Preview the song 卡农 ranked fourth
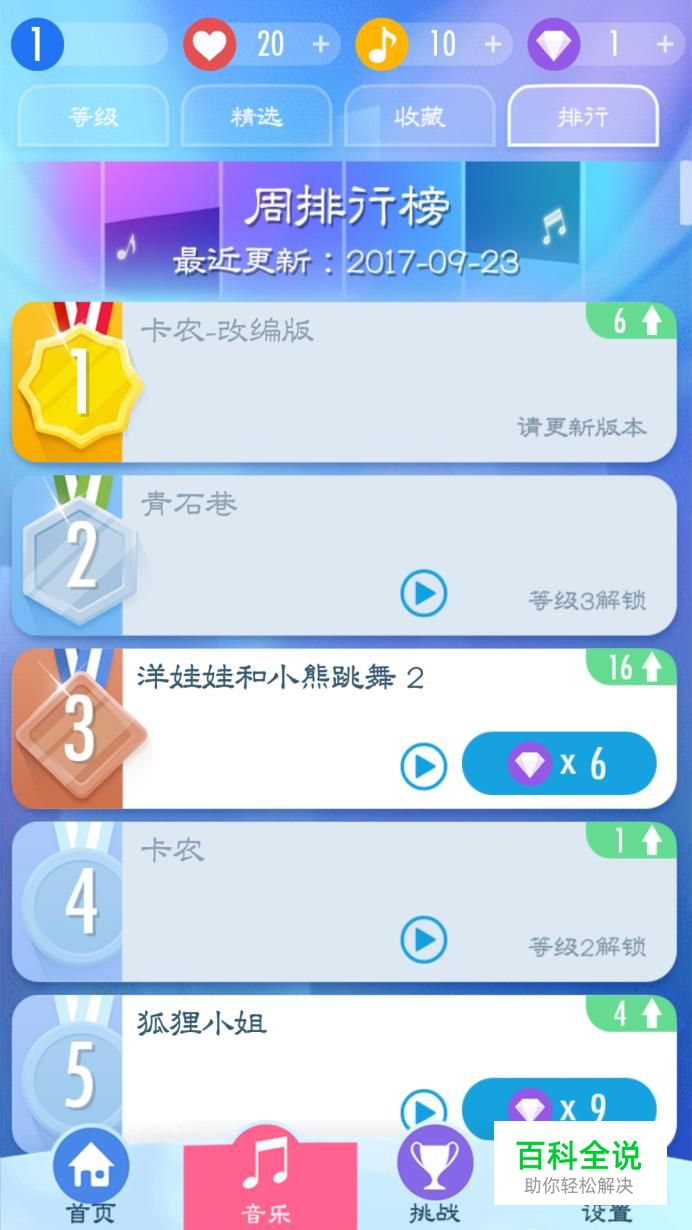The height and width of the screenshot is (1230, 692). (x=424, y=940)
